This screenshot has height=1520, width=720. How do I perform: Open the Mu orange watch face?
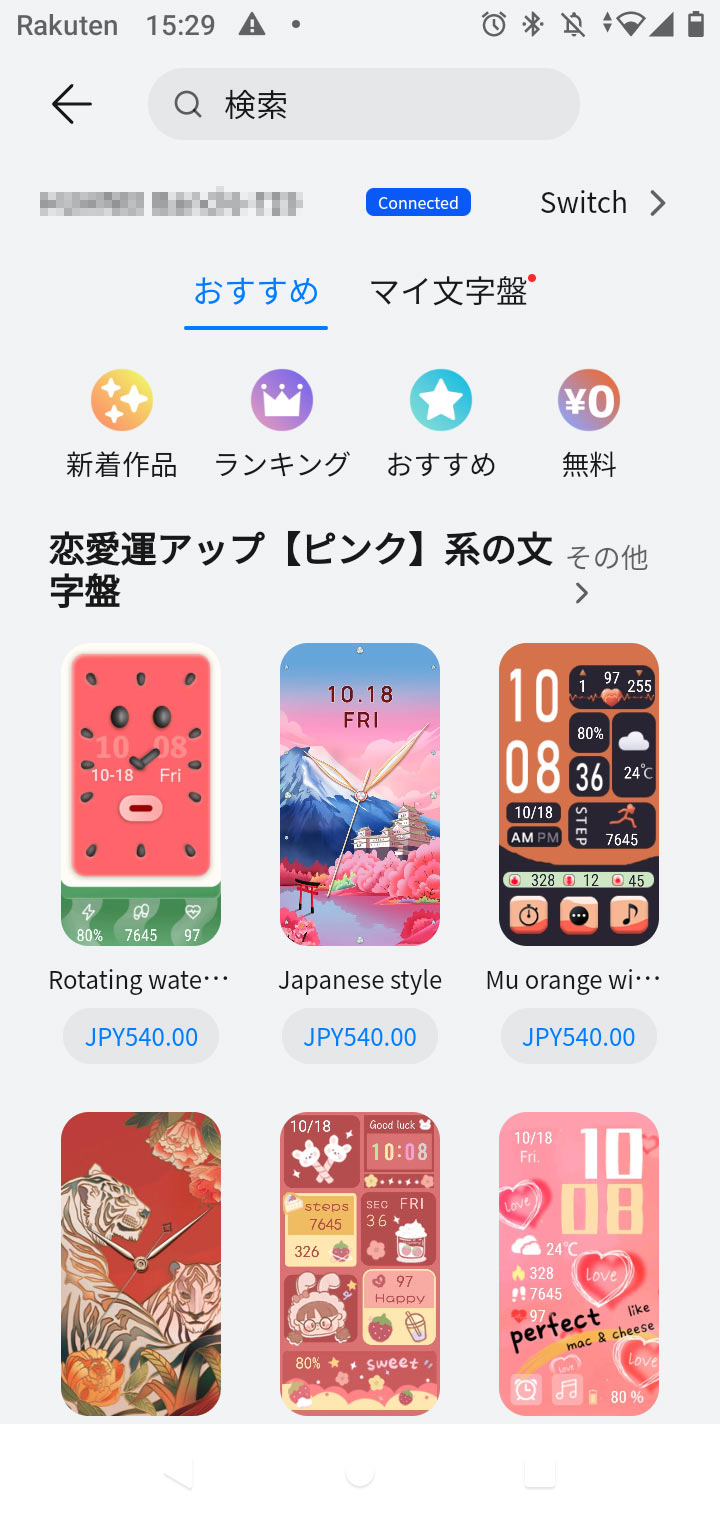pos(579,795)
